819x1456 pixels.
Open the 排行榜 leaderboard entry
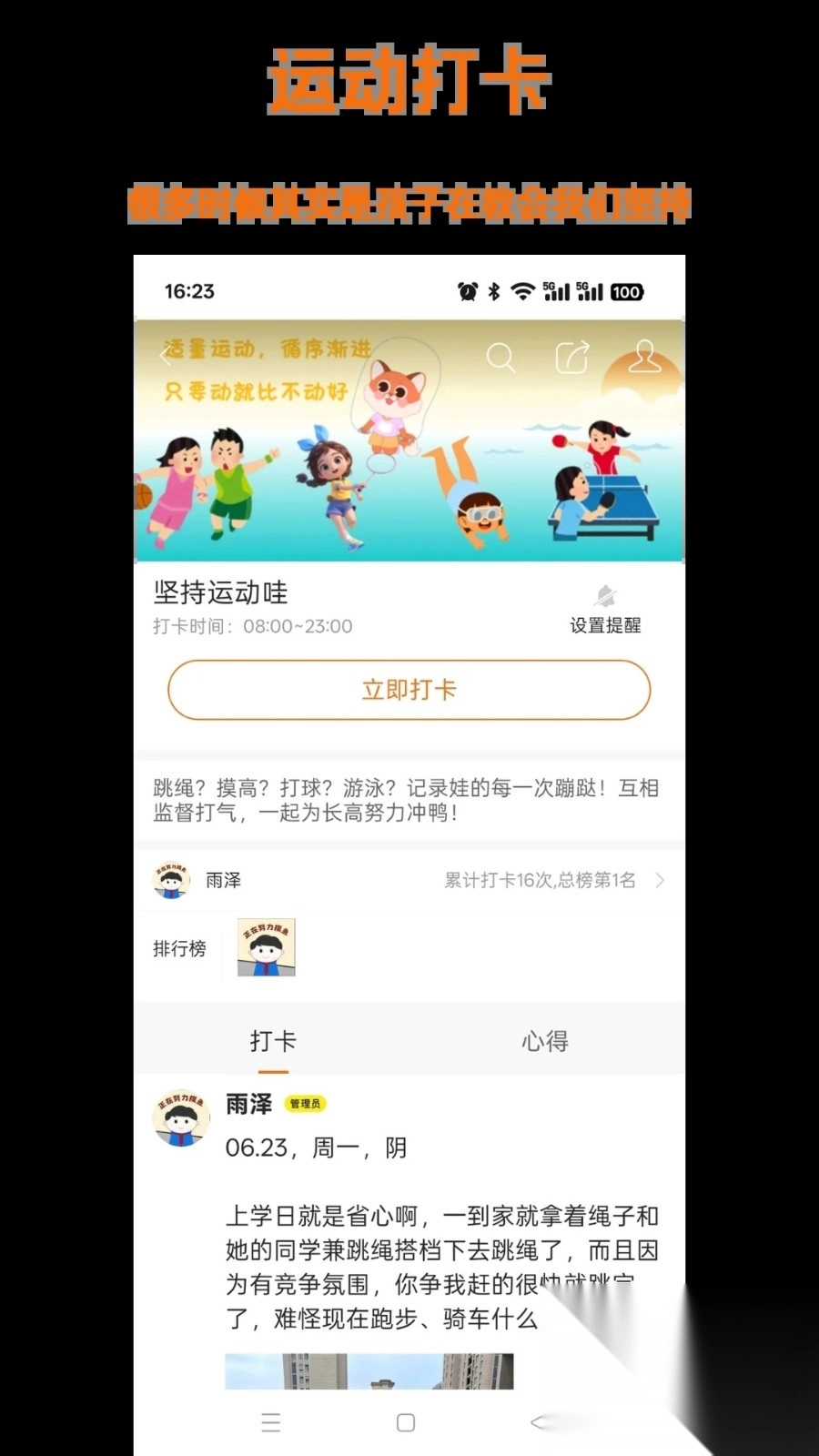(x=180, y=948)
